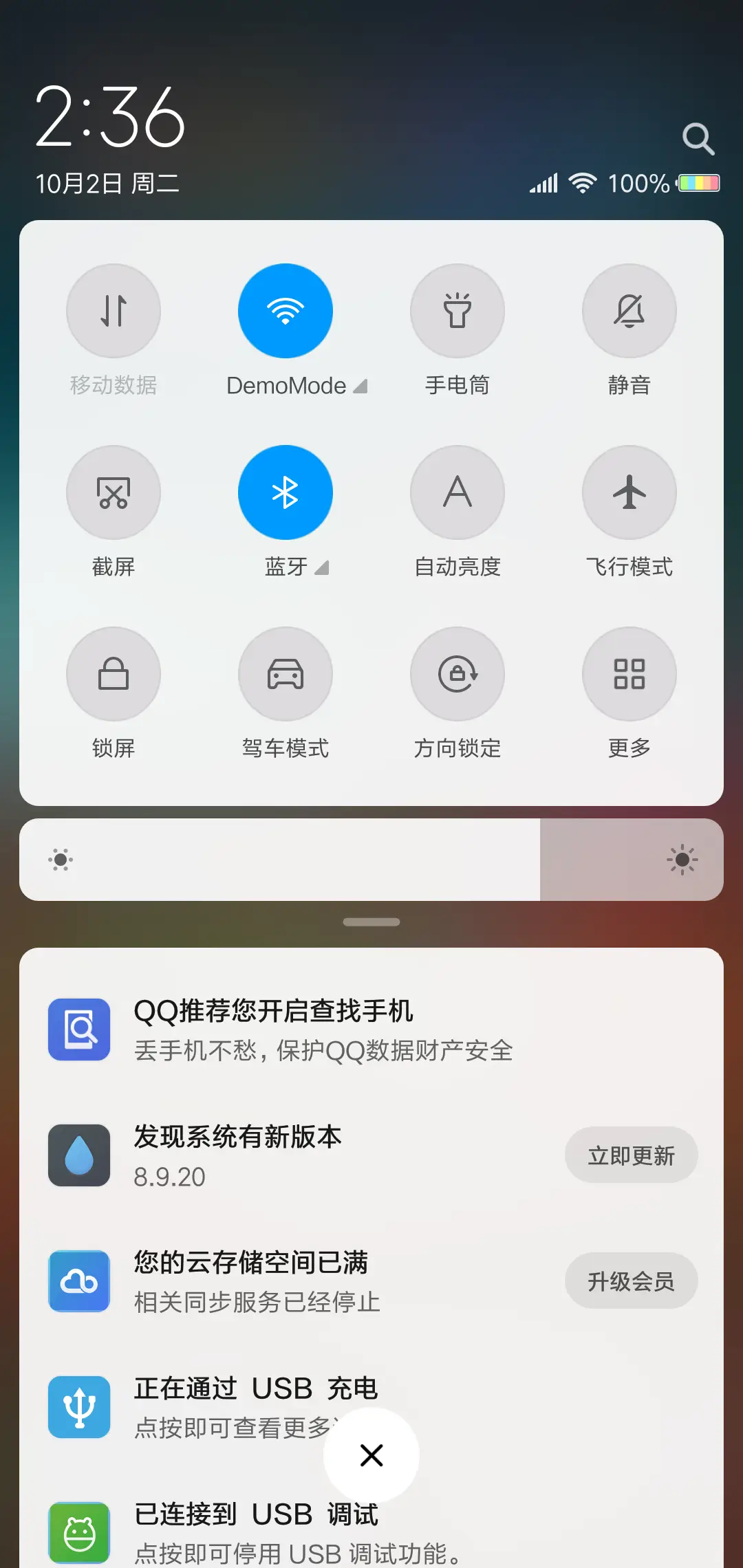
Task: Tap 升级会员 on the cloud storage notification
Action: [631, 1281]
